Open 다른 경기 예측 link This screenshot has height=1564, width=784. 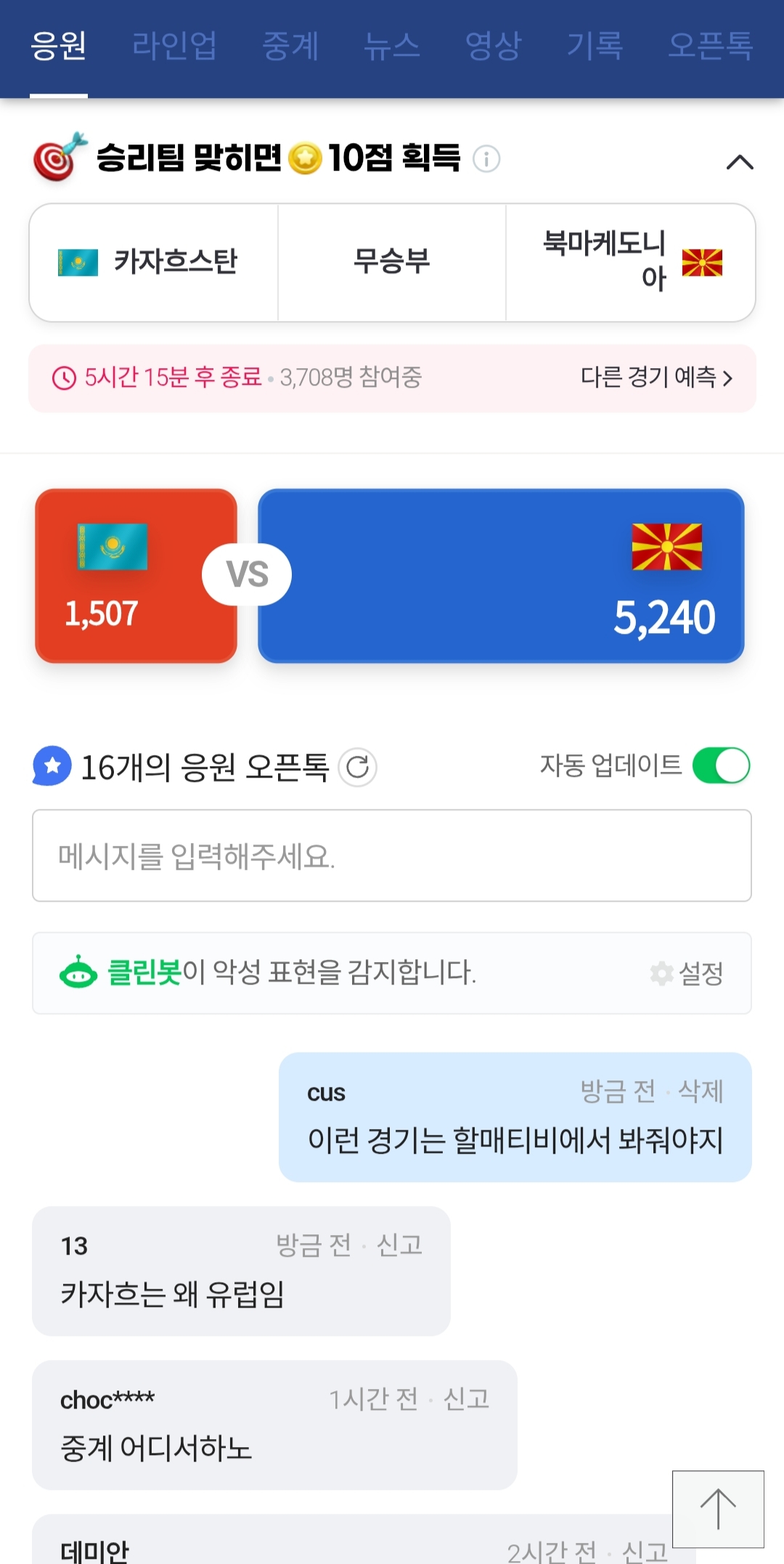coord(656,378)
